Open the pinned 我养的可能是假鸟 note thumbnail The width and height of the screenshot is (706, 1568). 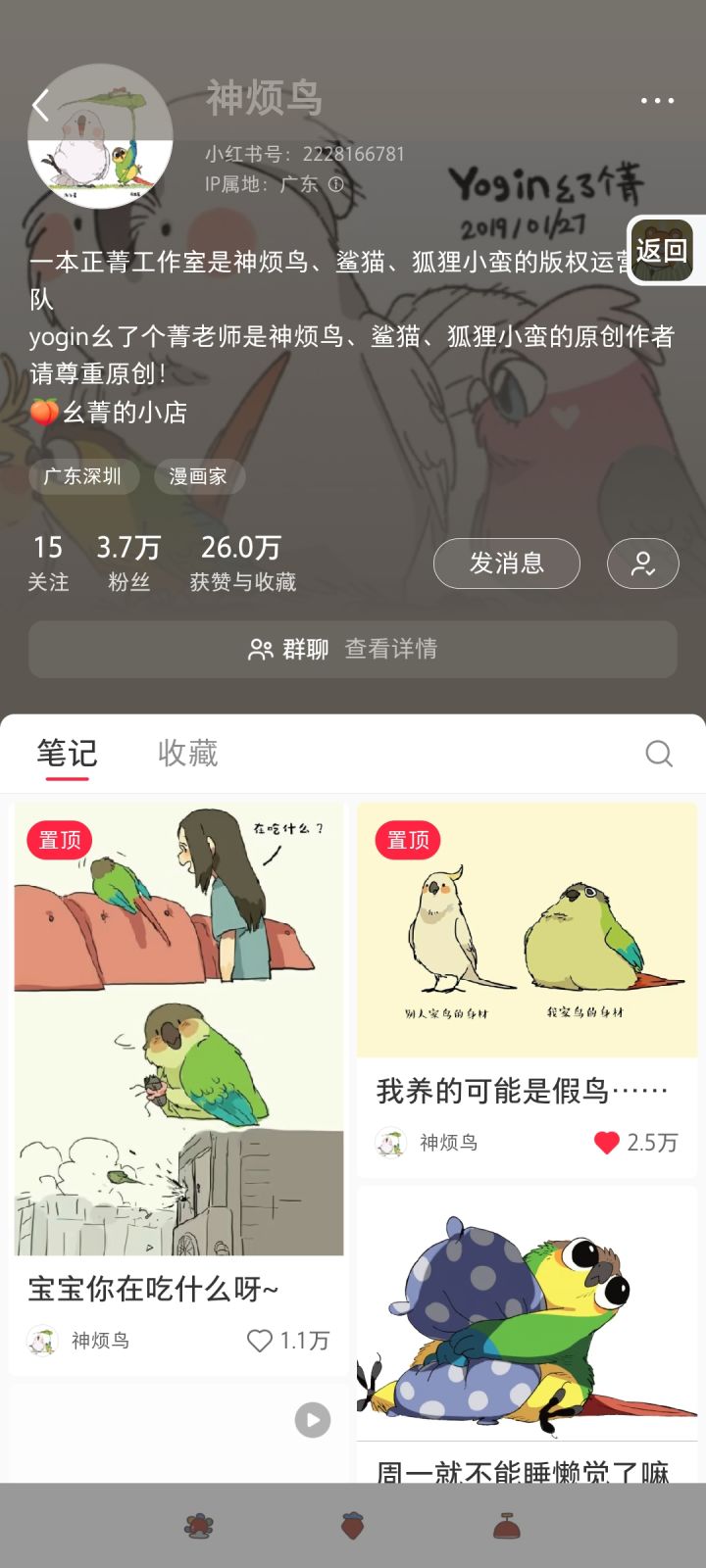527,931
